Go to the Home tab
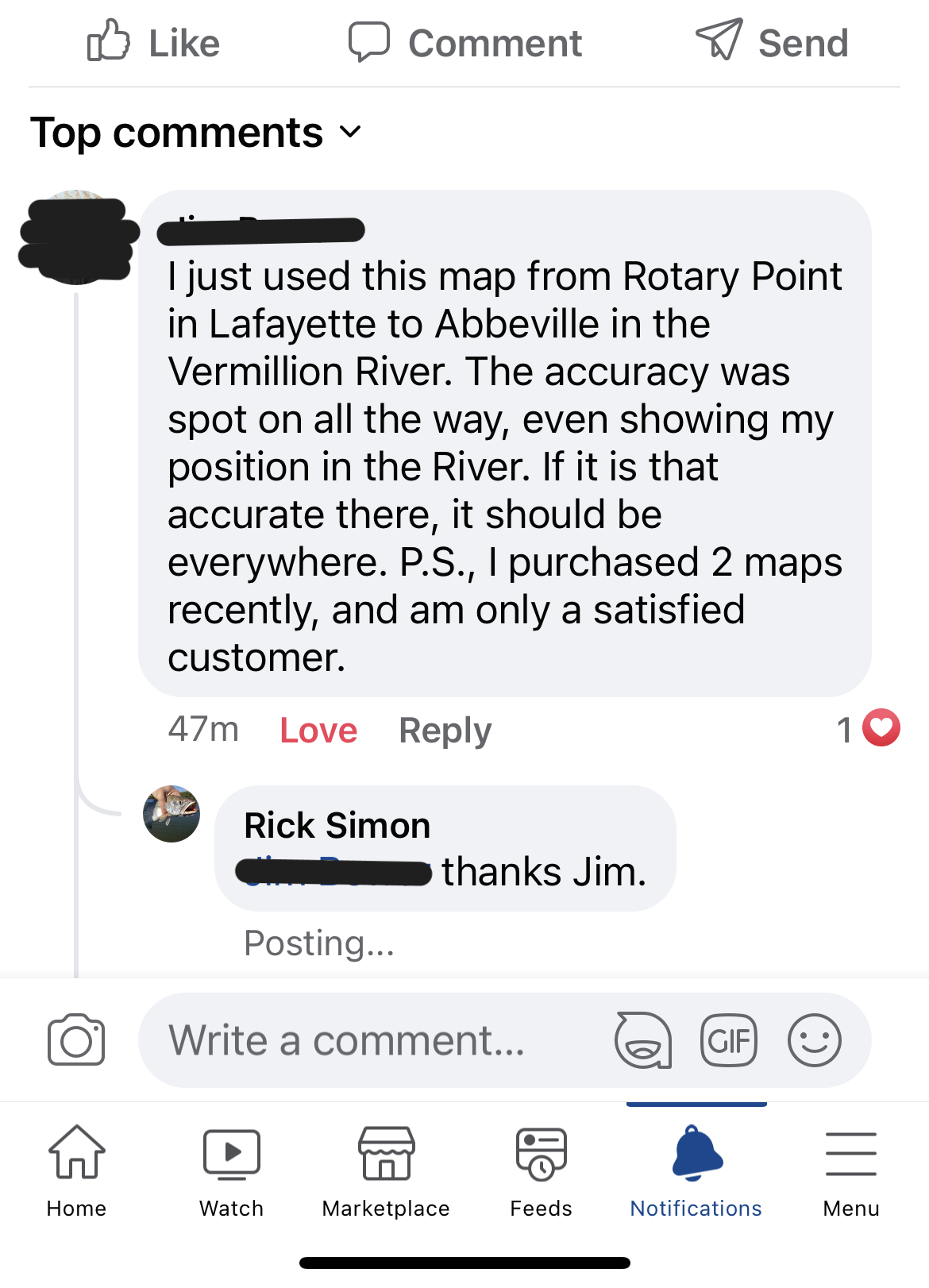The image size is (929, 1288). pos(76,1170)
